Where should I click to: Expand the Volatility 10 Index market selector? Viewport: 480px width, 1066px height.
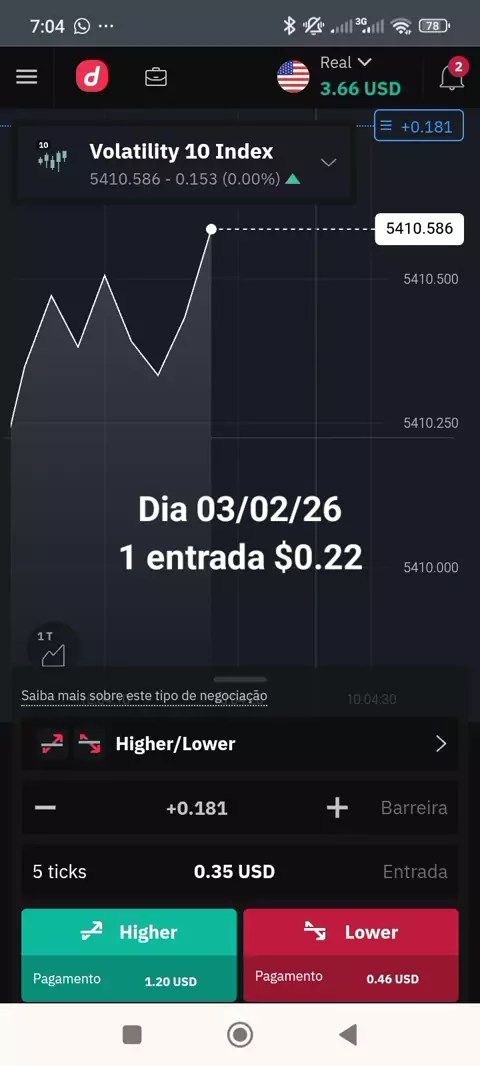pos(184,162)
